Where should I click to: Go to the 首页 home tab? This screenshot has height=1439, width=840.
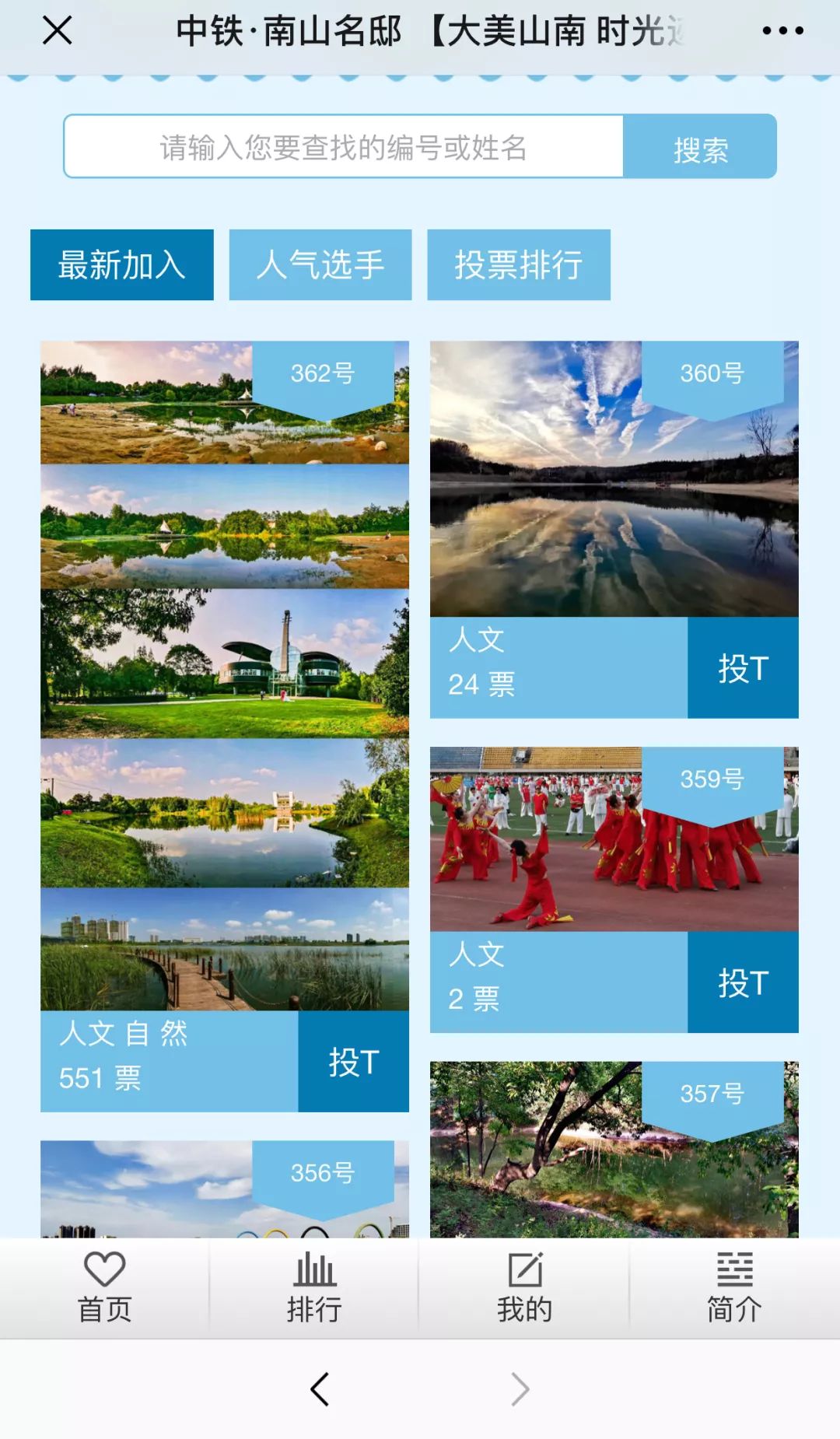point(105,1287)
